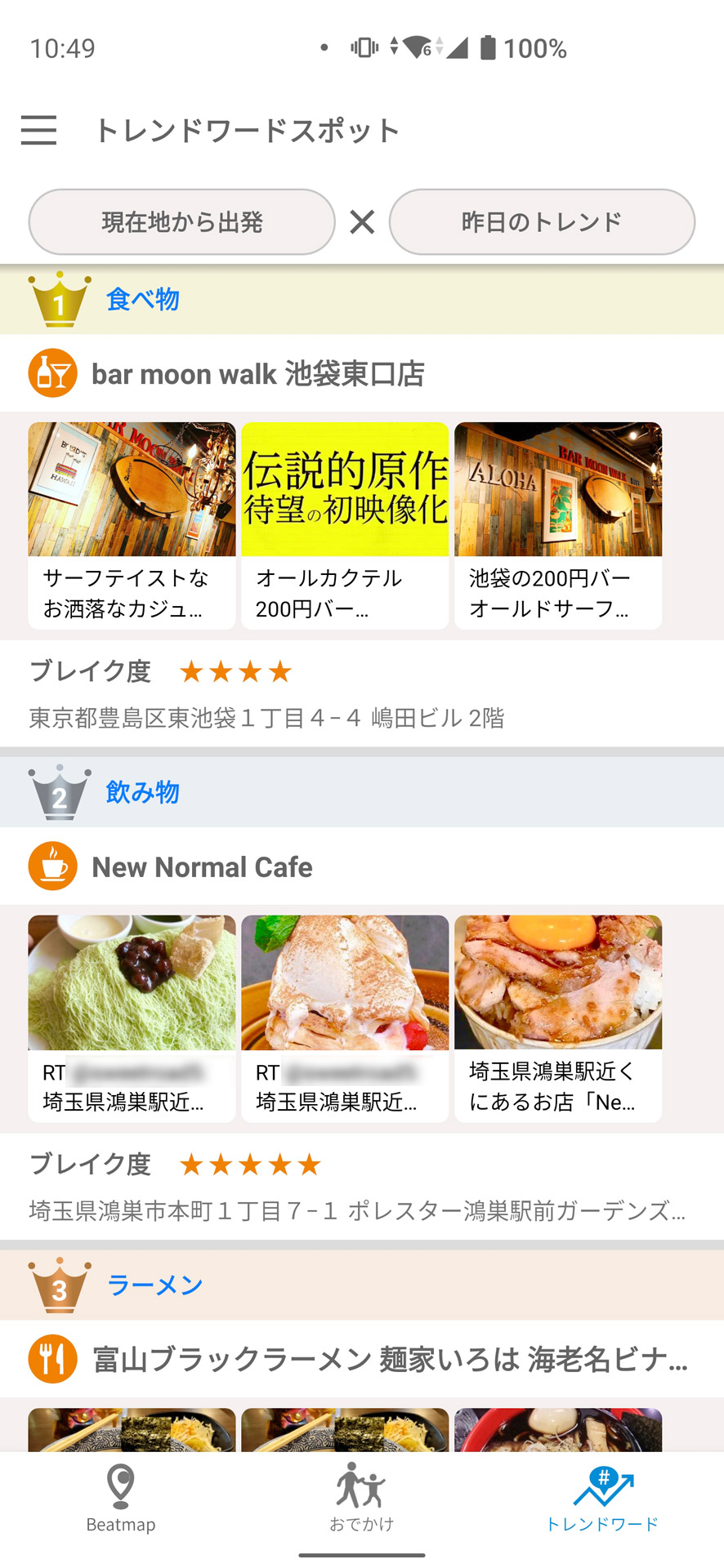Tap the gold number 1 crown icon
724x1568 pixels.
pyautogui.click(x=58, y=300)
